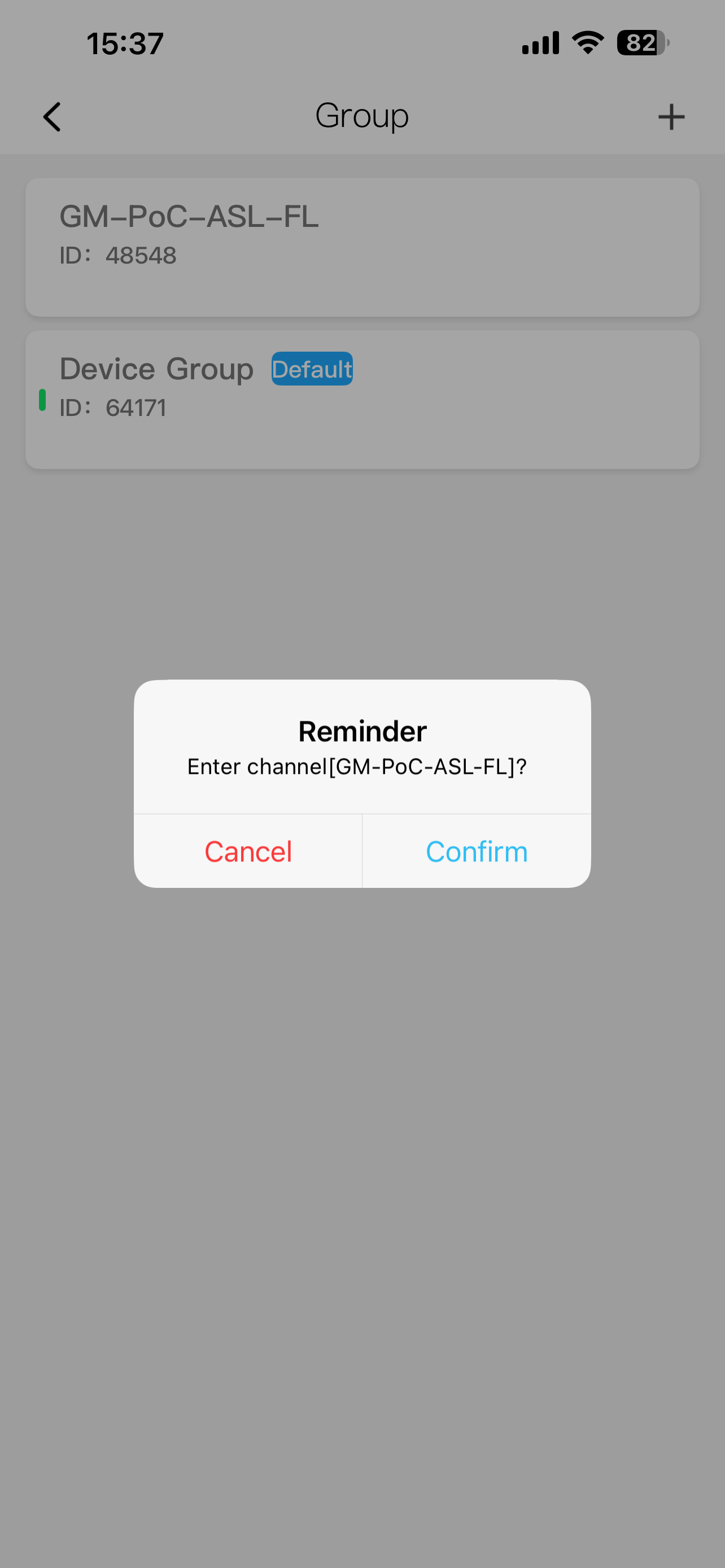Select the GM-PoC-ASL-FL group card
Viewport: 725px width, 1568px height.
click(361, 247)
